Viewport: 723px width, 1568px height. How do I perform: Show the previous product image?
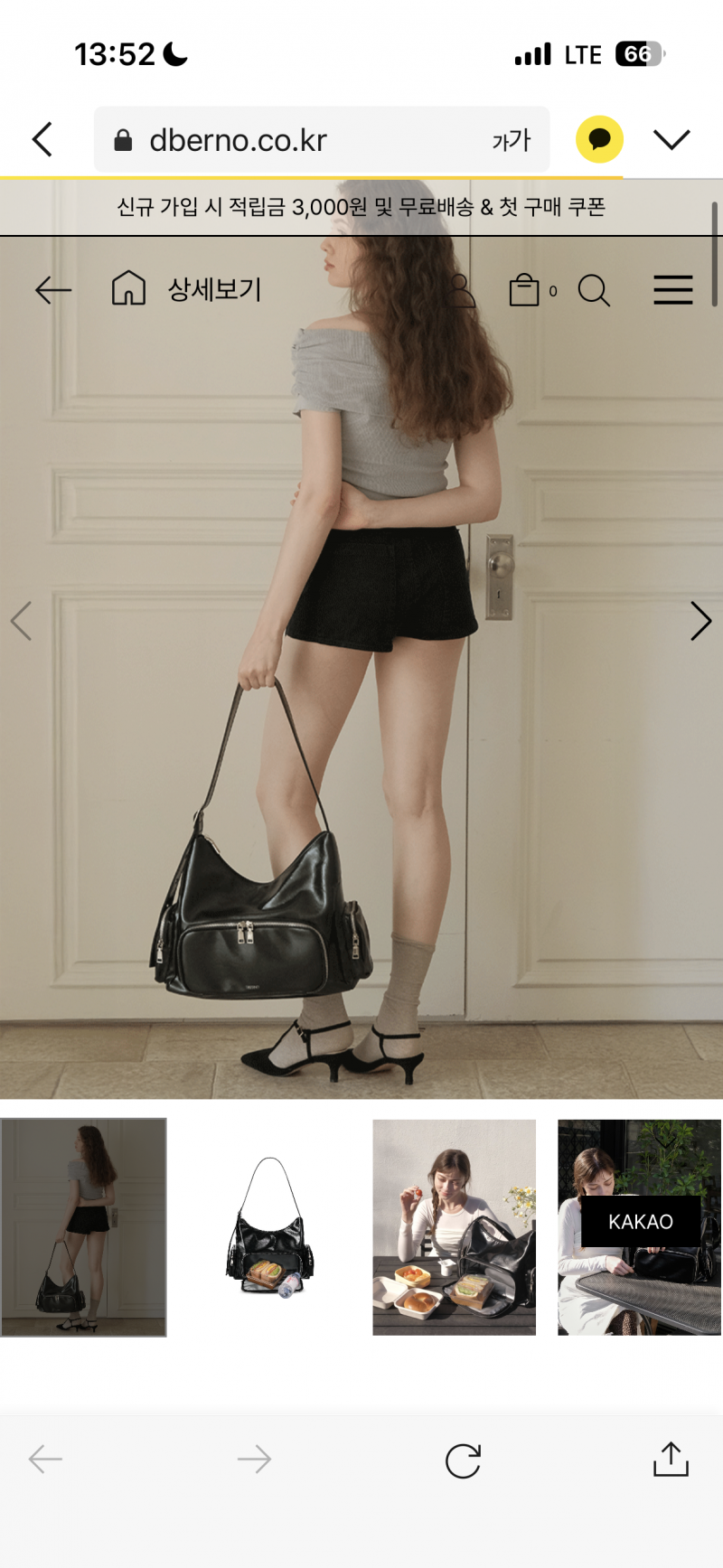(x=21, y=621)
